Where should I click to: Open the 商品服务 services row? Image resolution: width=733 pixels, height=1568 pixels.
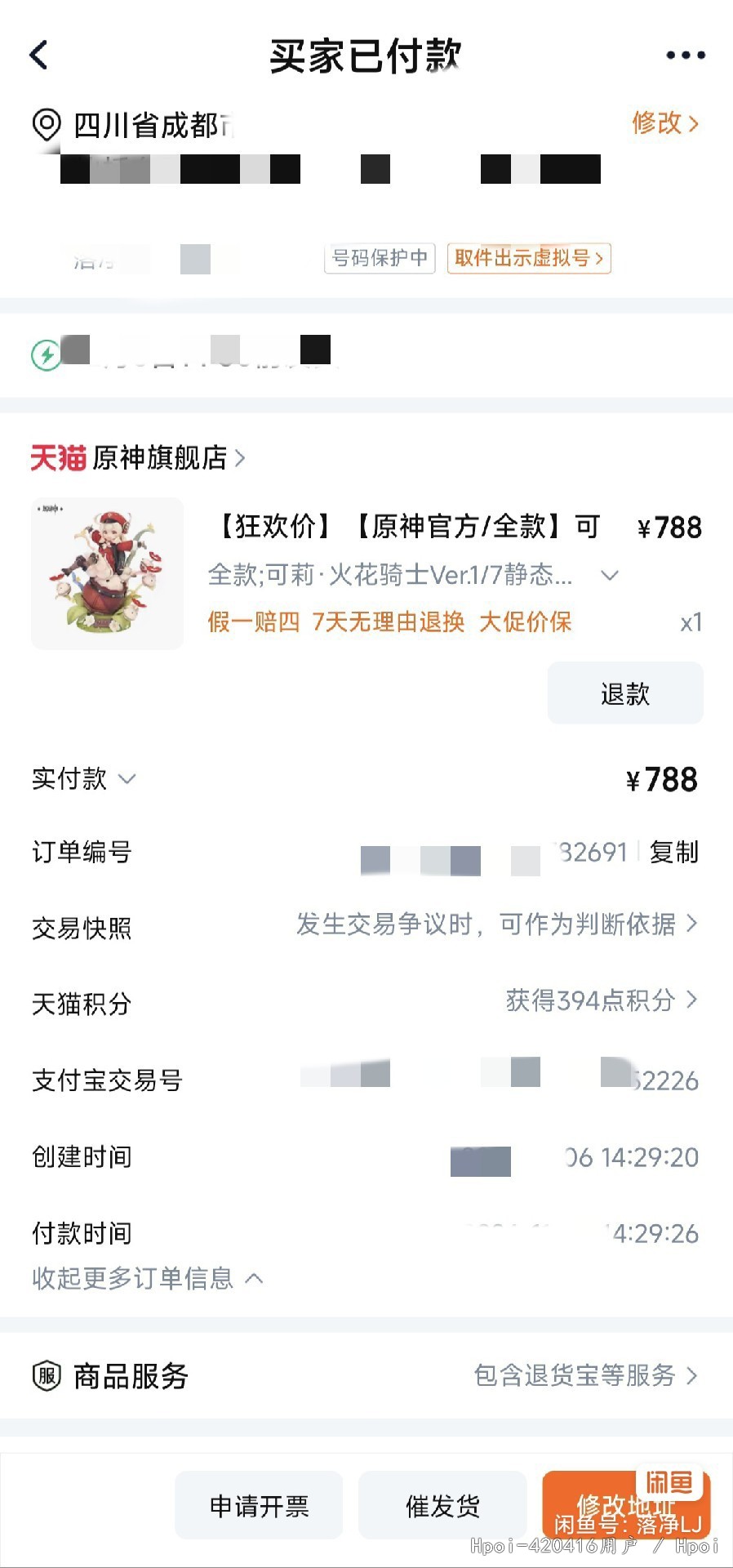pos(366,1376)
